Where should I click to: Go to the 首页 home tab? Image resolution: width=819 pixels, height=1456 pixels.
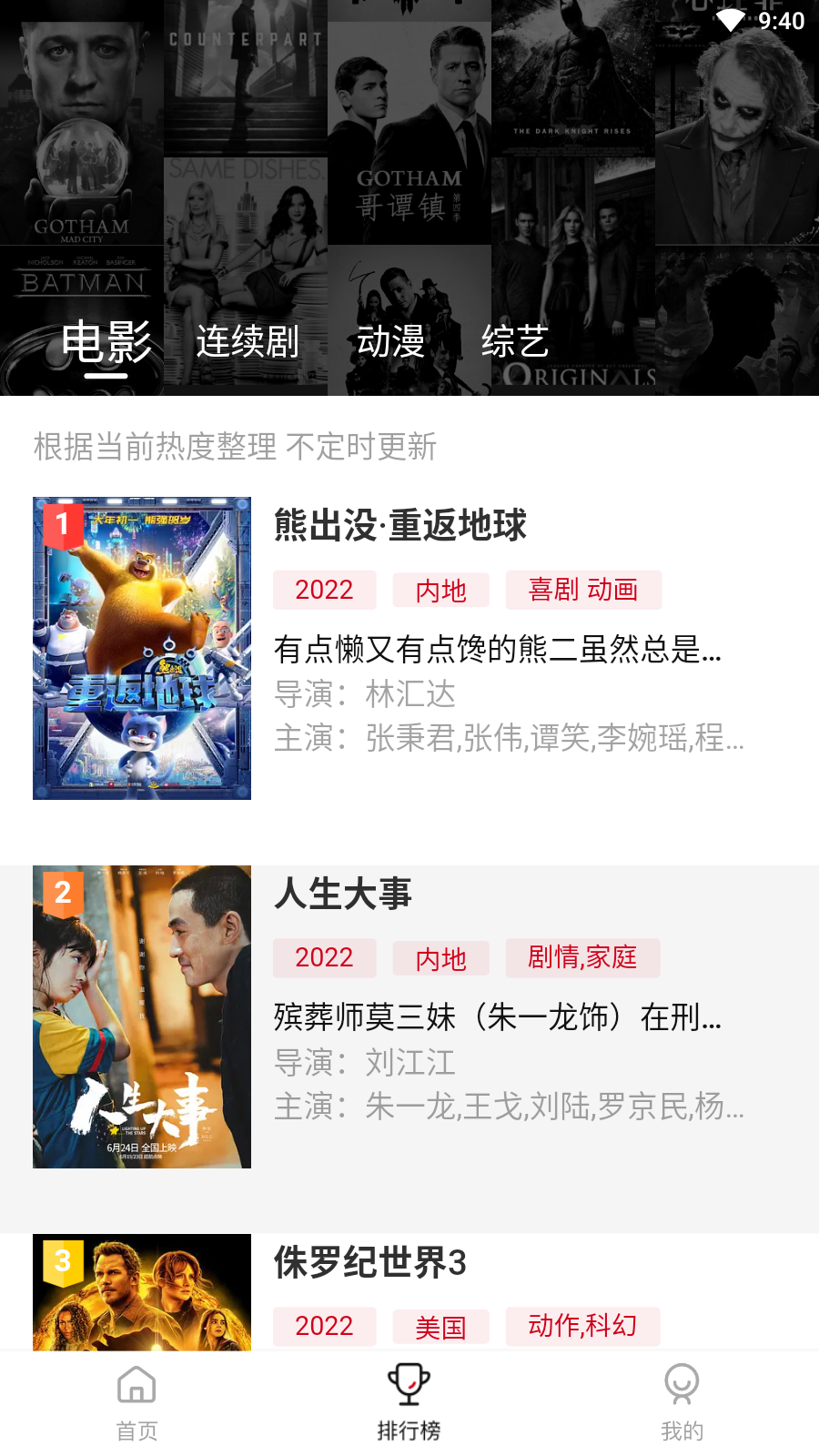[x=136, y=1403]
